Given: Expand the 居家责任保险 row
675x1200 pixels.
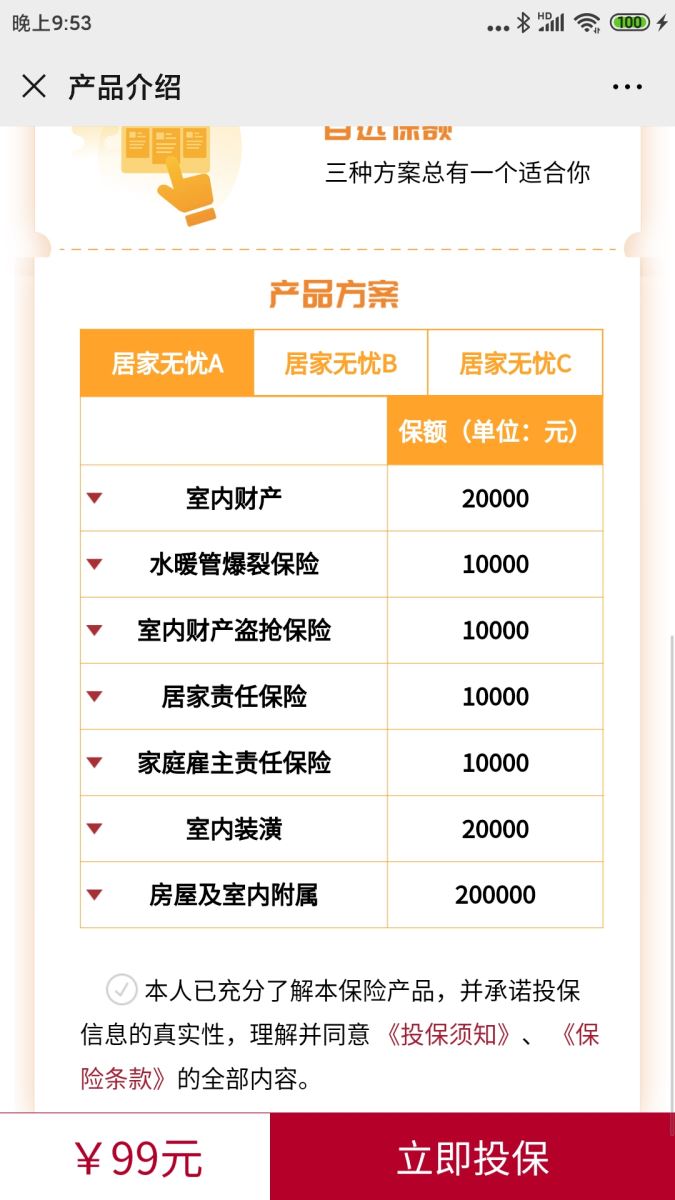Looking at the screenshot, I should pos(95,696).
